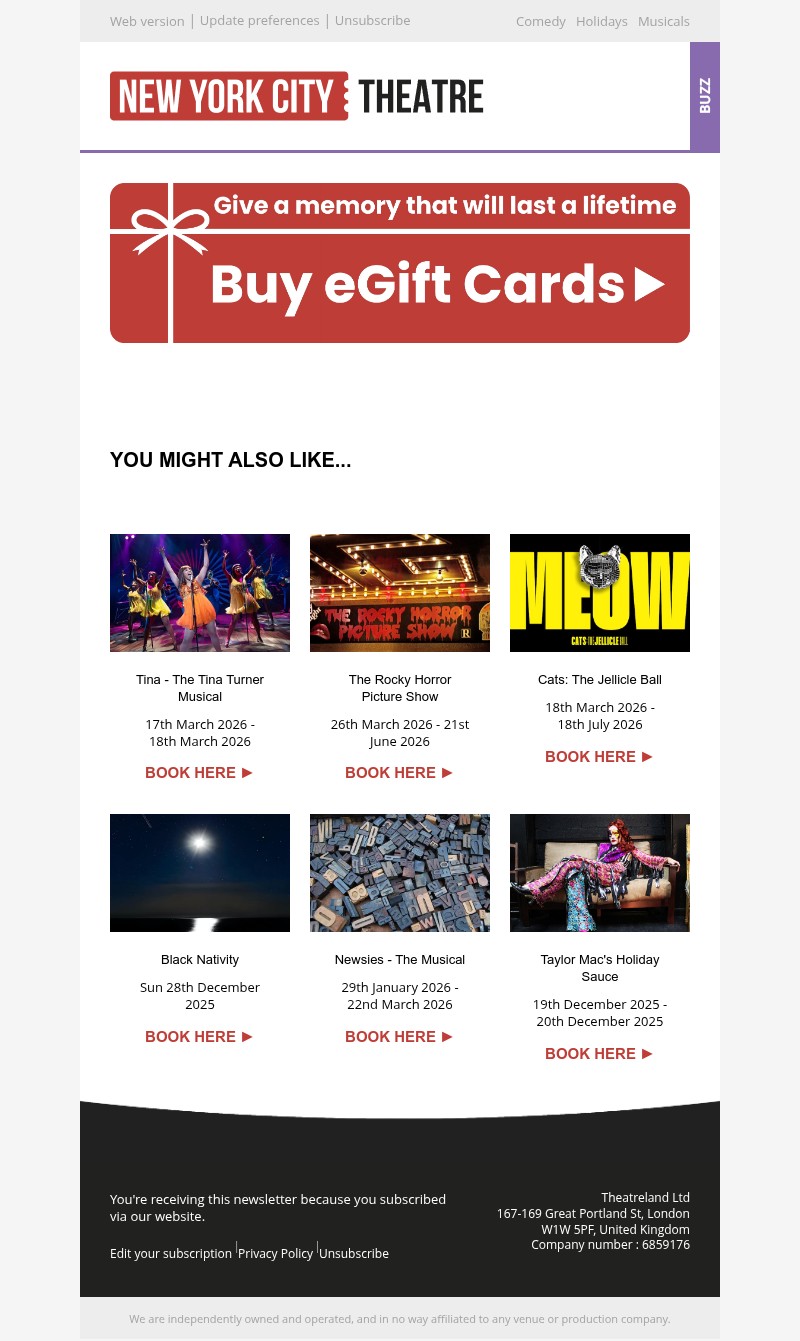Select Holidays in the top menu
This screenshot has height=1341, width=800.
(x=601, y=21)
